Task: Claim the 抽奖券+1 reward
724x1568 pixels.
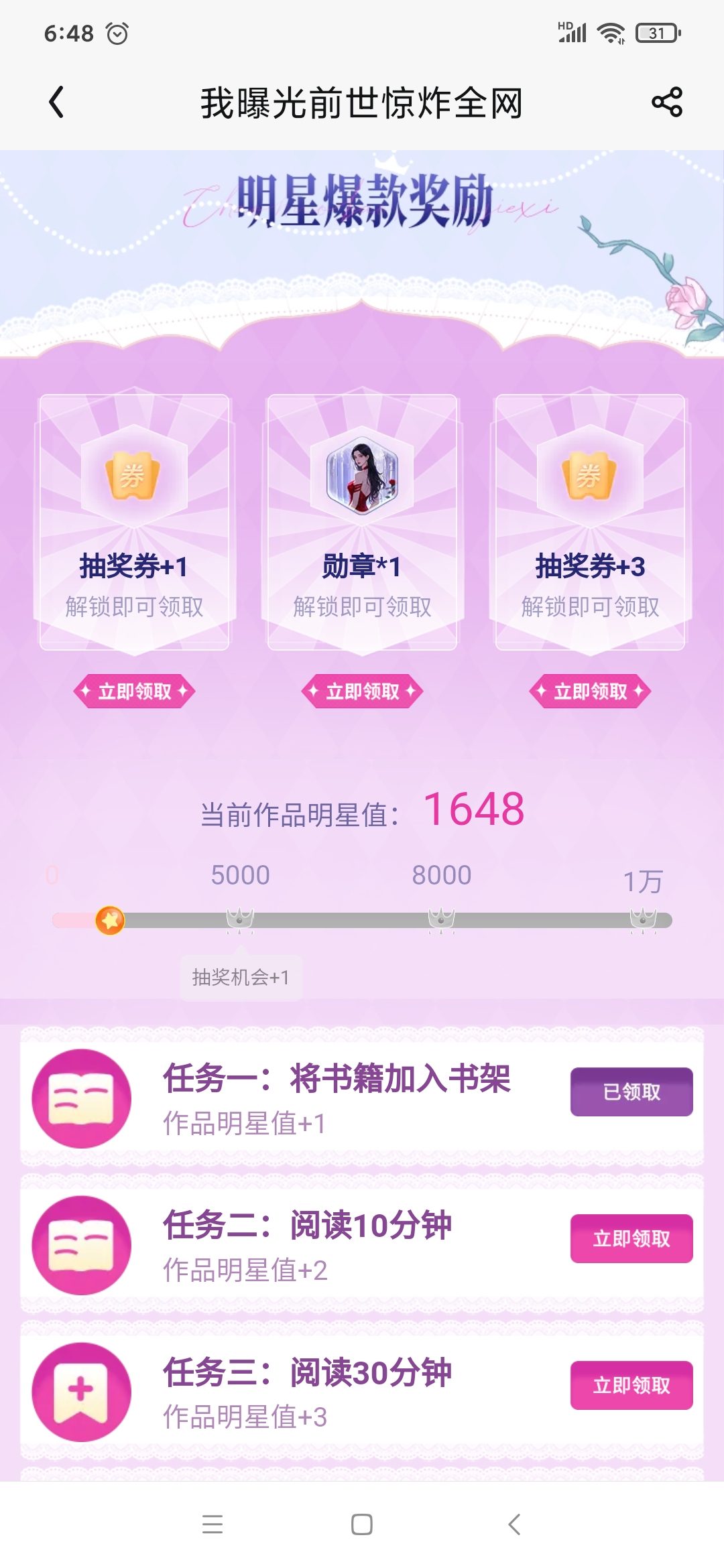Action: tap(134, 691)
